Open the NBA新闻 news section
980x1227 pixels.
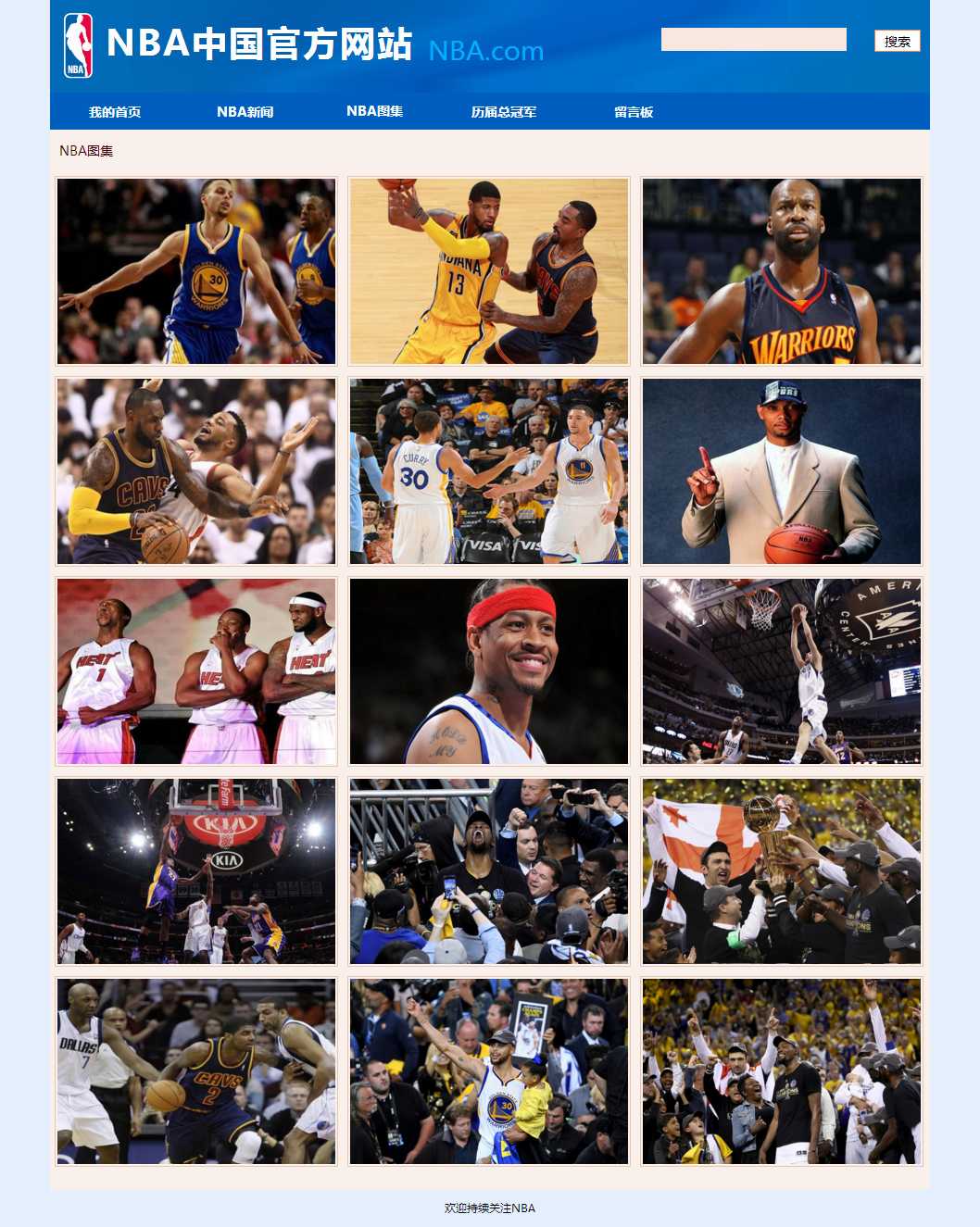click(245, 112)
